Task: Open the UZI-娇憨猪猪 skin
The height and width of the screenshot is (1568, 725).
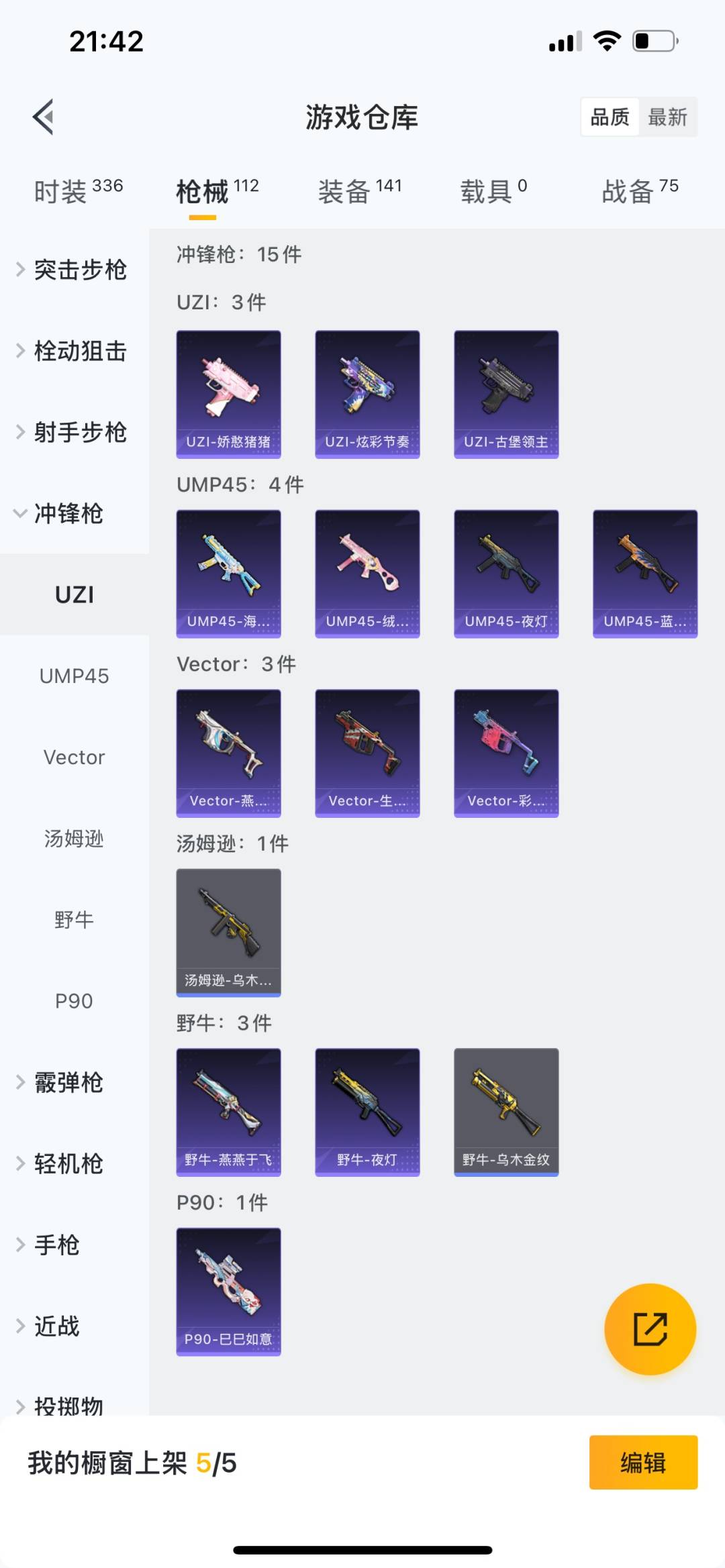Action: [x=228, y=394]
